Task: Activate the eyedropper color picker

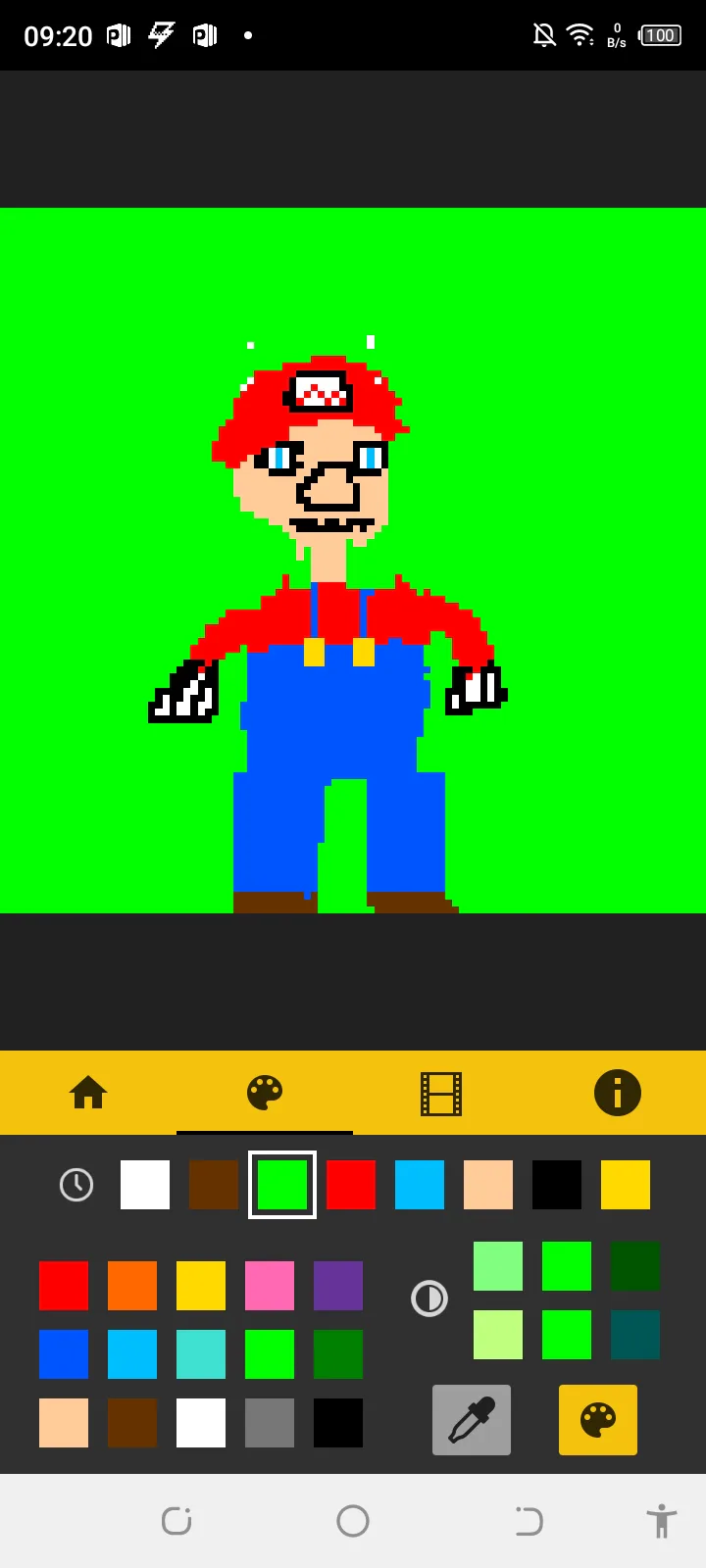Action: pyautogui.click(x=472, y=1420)
